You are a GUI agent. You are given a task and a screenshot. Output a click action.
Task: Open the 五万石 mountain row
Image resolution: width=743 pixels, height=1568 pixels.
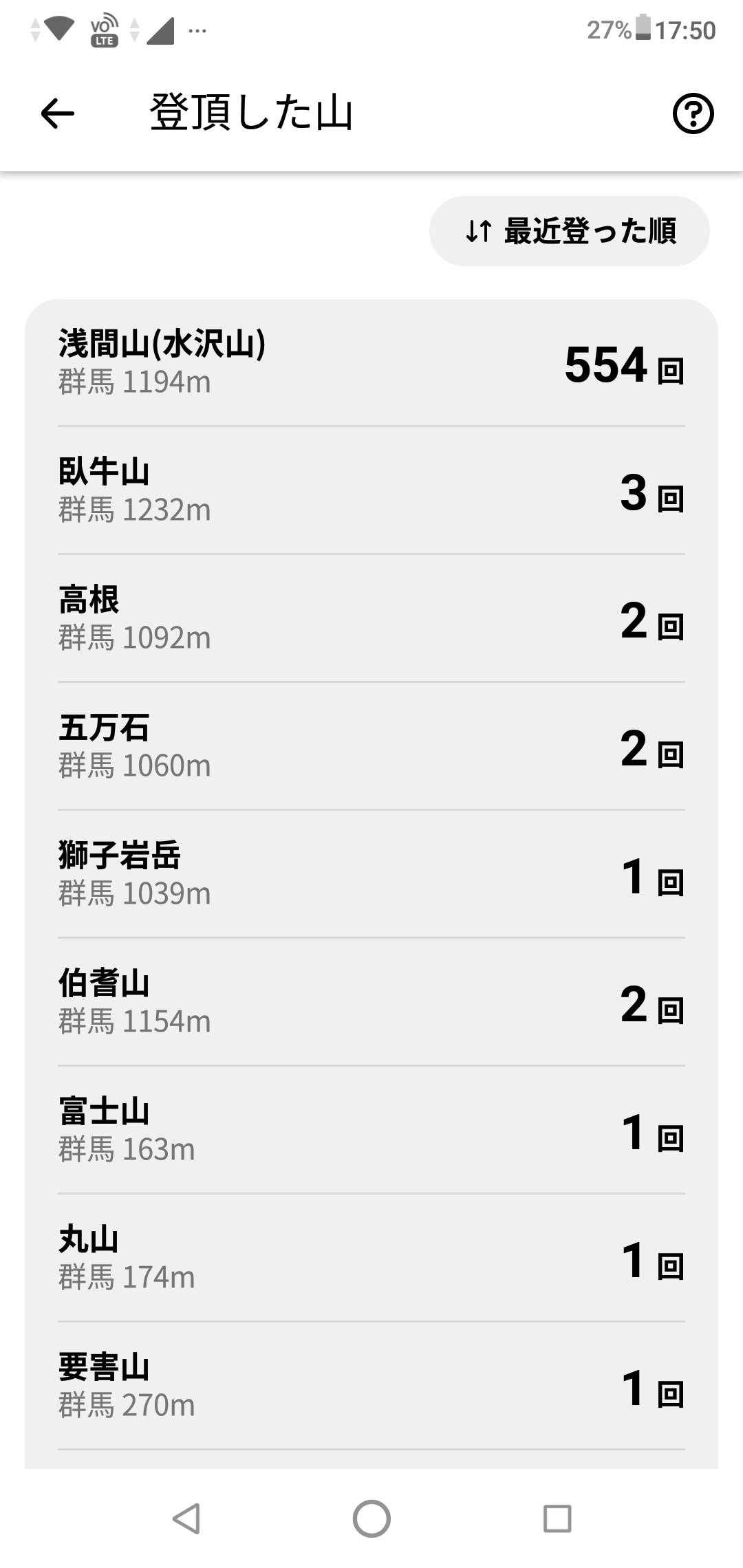point(371,746)
